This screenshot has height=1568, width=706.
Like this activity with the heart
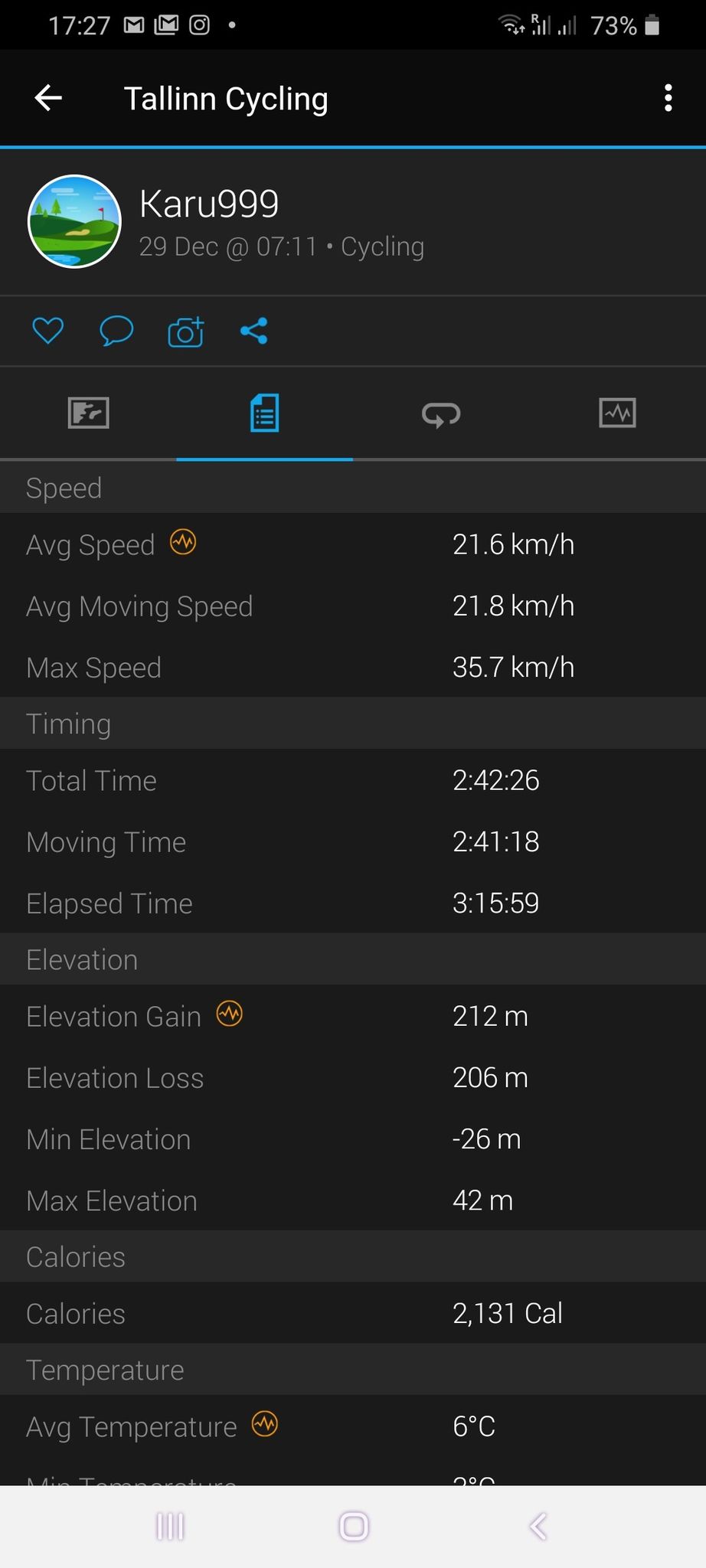[x=47, y=331]
